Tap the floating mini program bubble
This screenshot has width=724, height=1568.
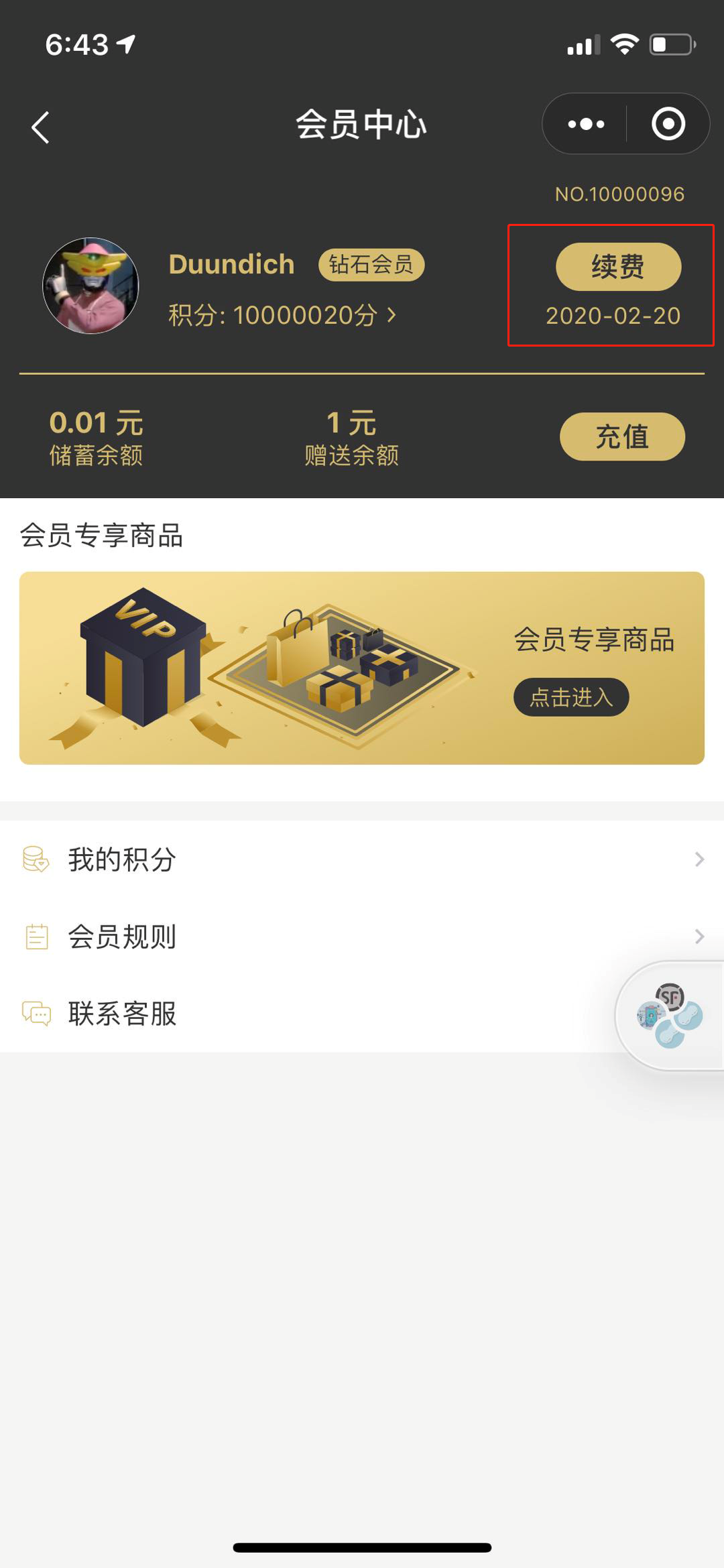[x=670, y=1016]
